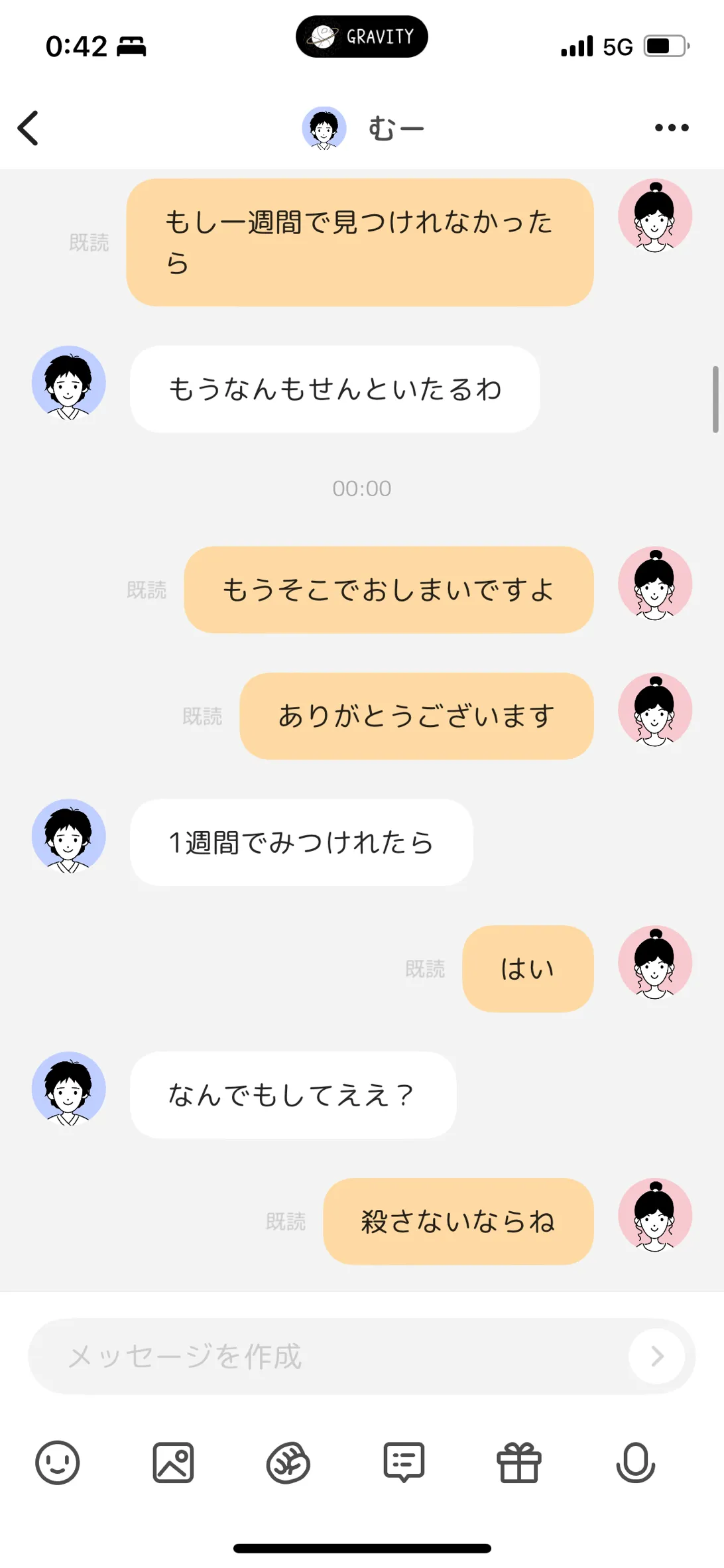Open the leaf sticker icon in the toolbar

[288, 1463]
